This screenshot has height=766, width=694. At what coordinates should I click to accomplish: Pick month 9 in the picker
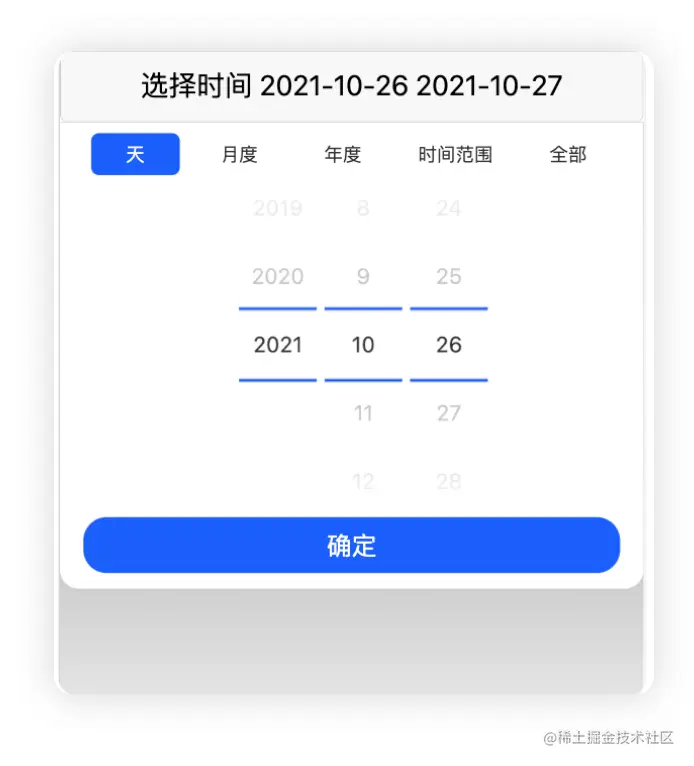pos(363,277)
